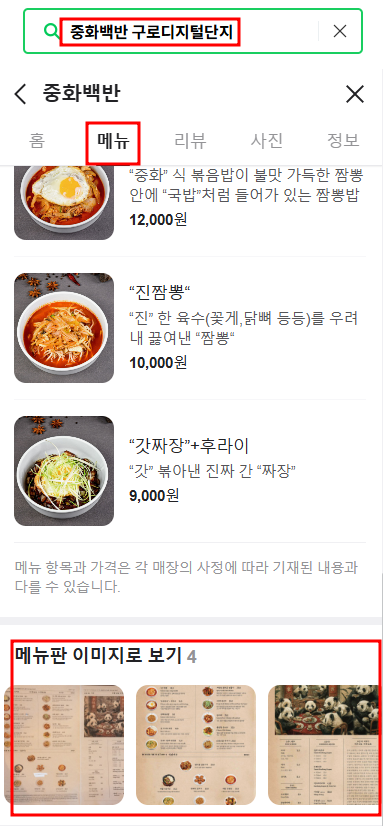Image resolution: width=383 pixels, height=826 pixels.
Task: Switch to the 홈 tab
Action: (x=37, y=141)
